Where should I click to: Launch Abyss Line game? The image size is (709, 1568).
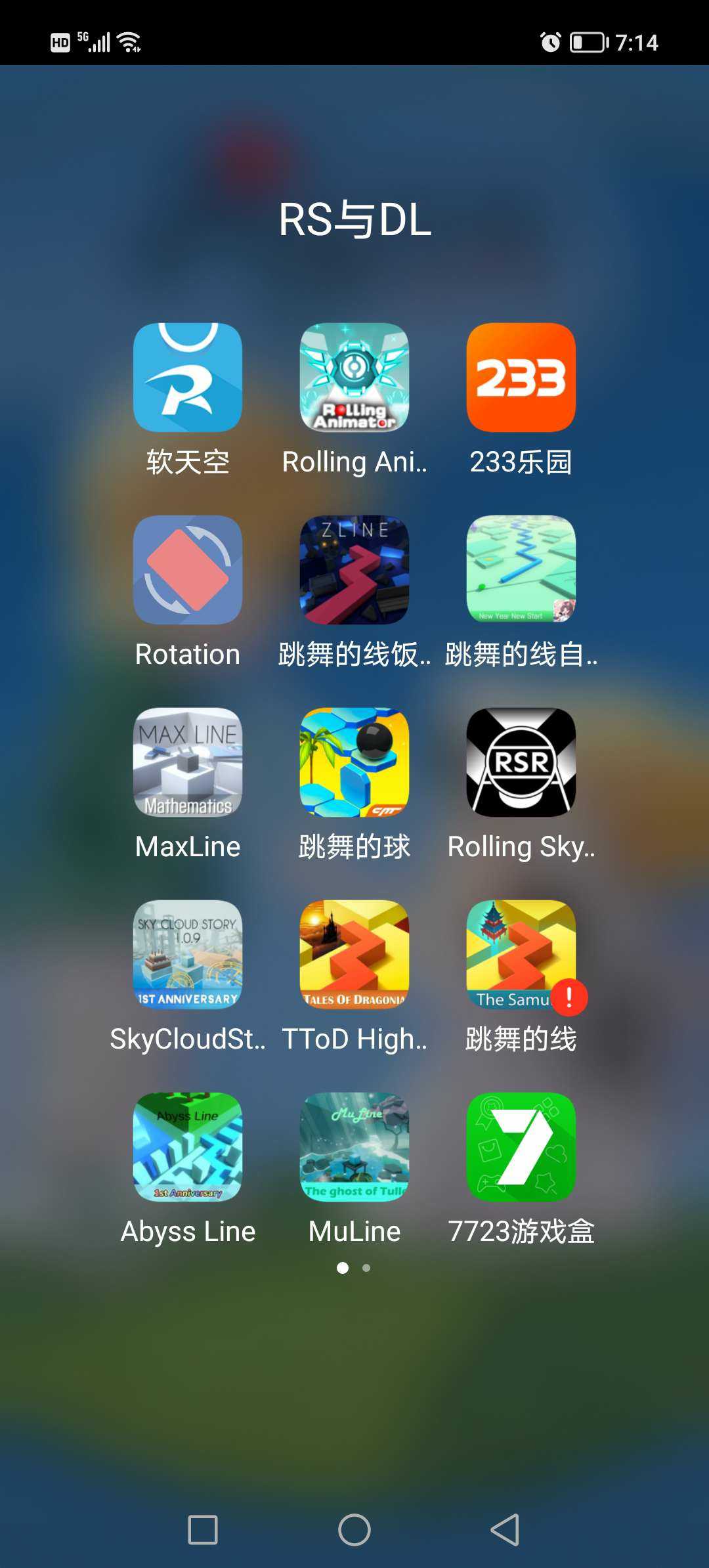[x=188, y=1147]
